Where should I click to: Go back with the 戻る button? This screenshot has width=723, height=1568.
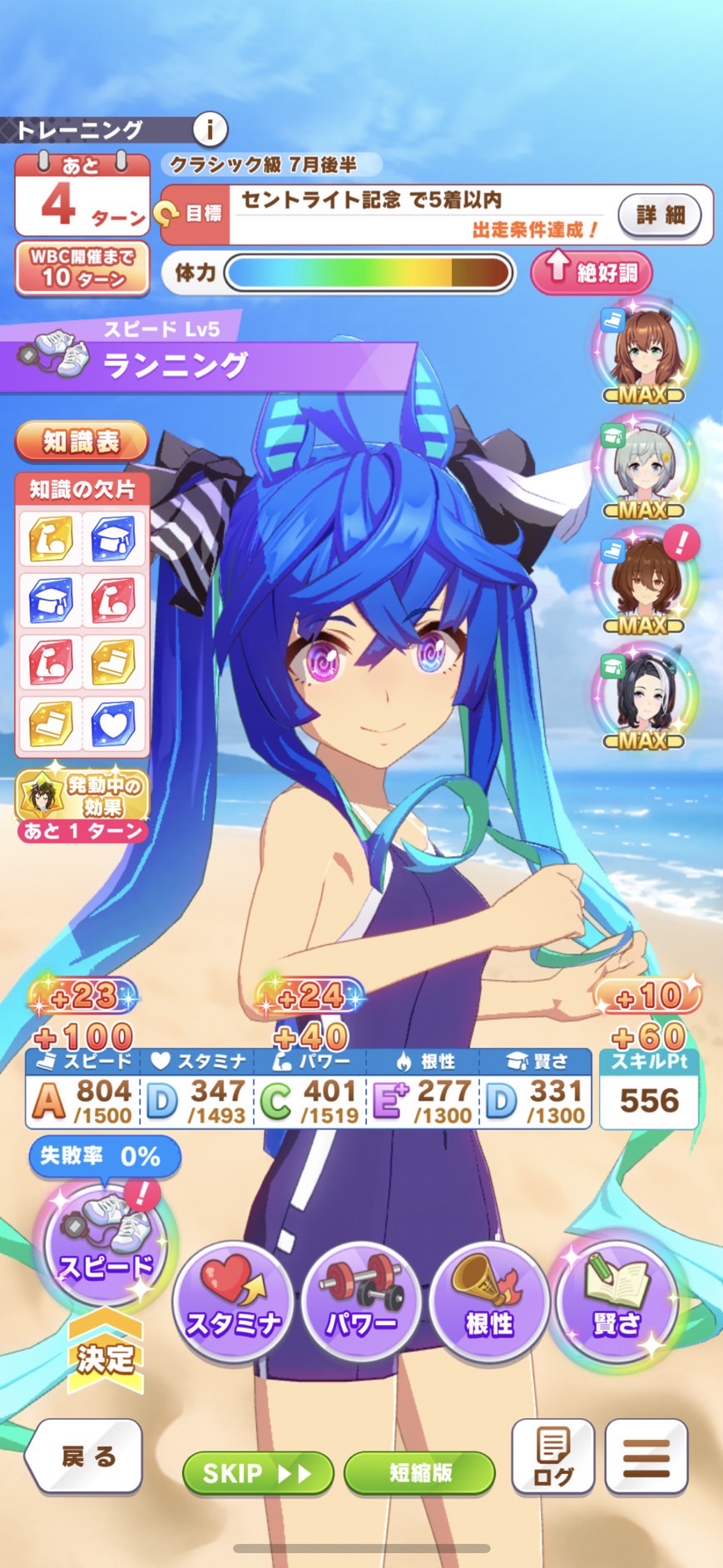click(87, 1456)
